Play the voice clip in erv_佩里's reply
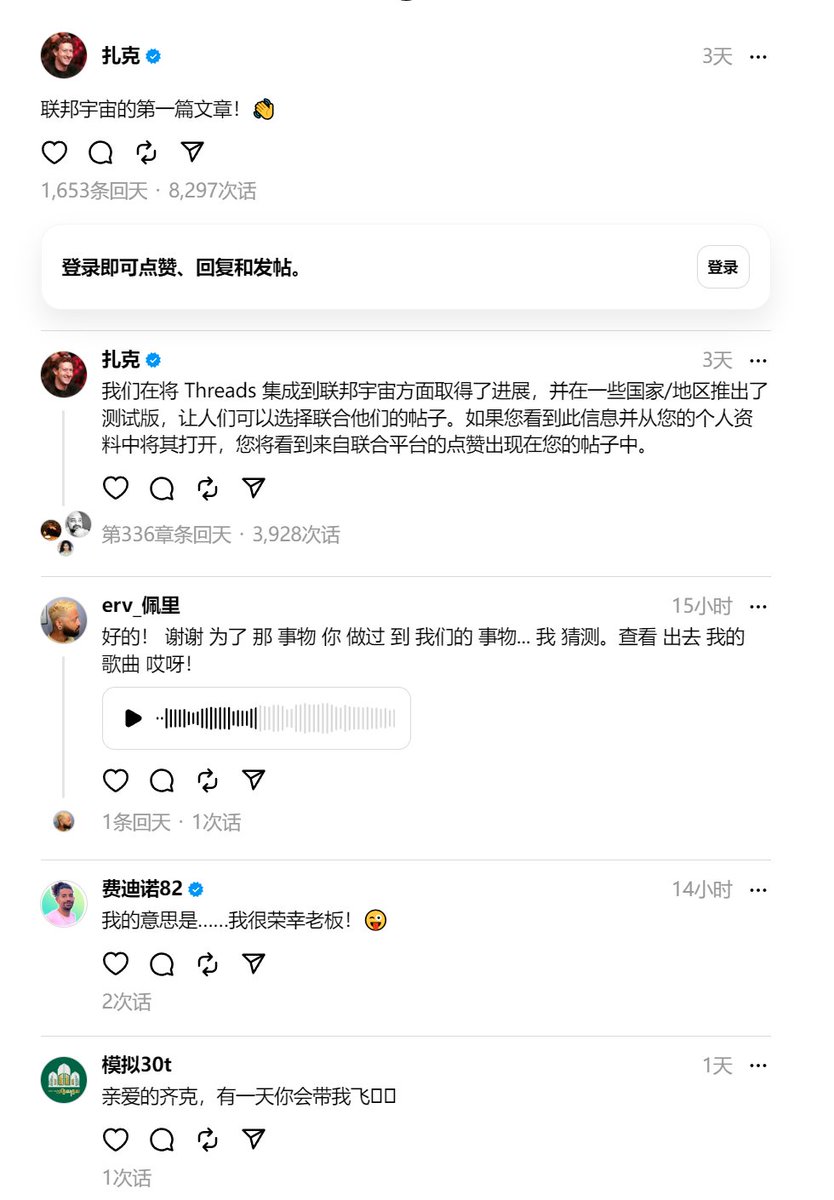Screen dimensions: 834x1200 (x=133, y=718)
